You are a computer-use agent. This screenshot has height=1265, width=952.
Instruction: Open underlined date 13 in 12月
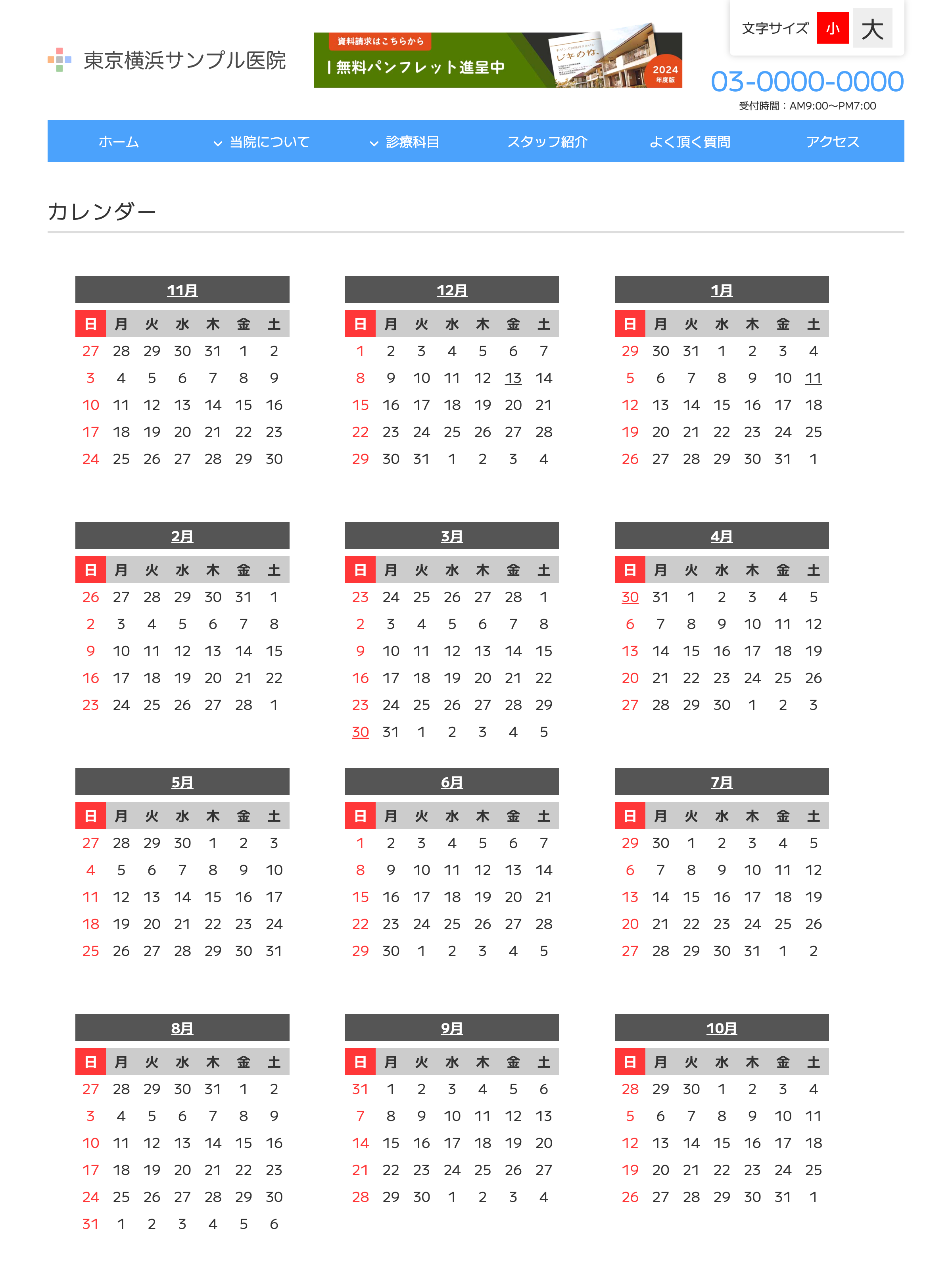(513, 378)
